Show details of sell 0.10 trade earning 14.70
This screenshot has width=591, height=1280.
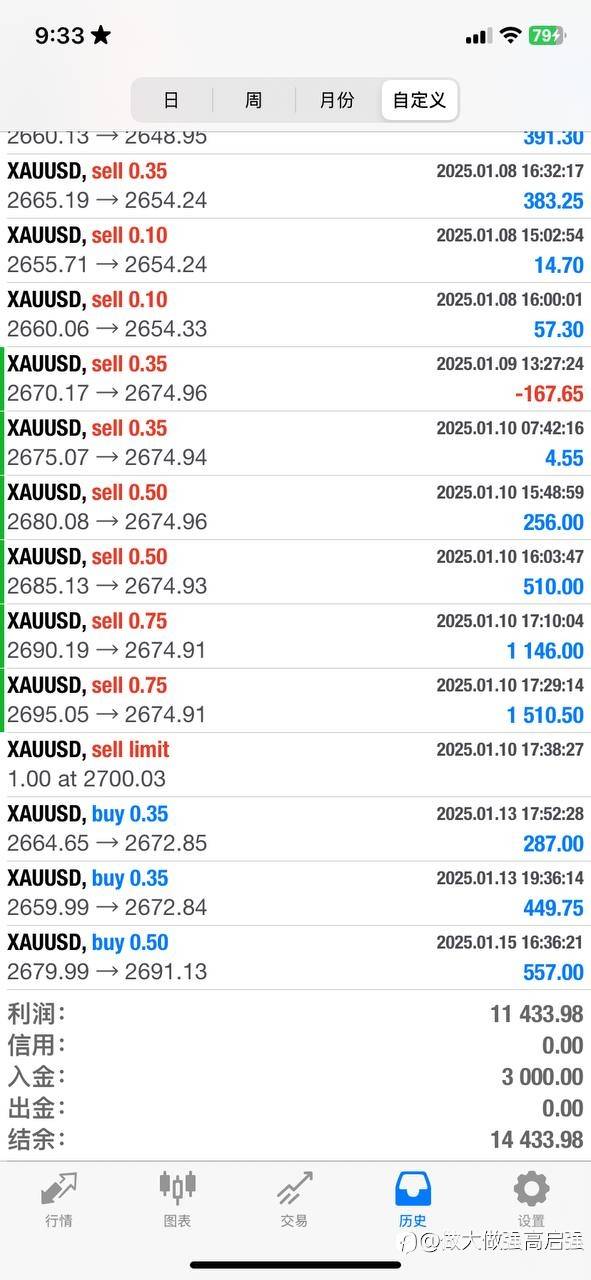(295, 250)
